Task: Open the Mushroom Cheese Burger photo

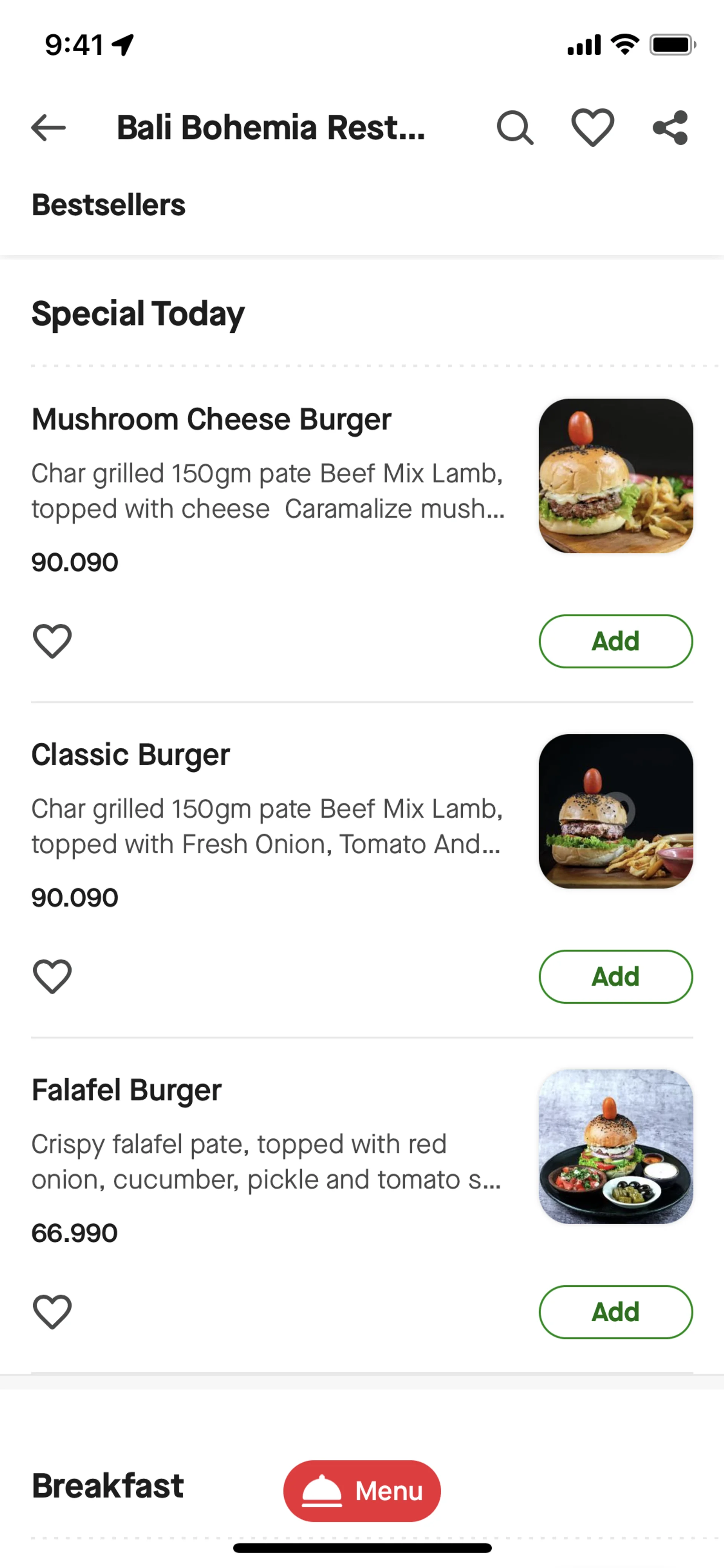Action: pos(615,475)
